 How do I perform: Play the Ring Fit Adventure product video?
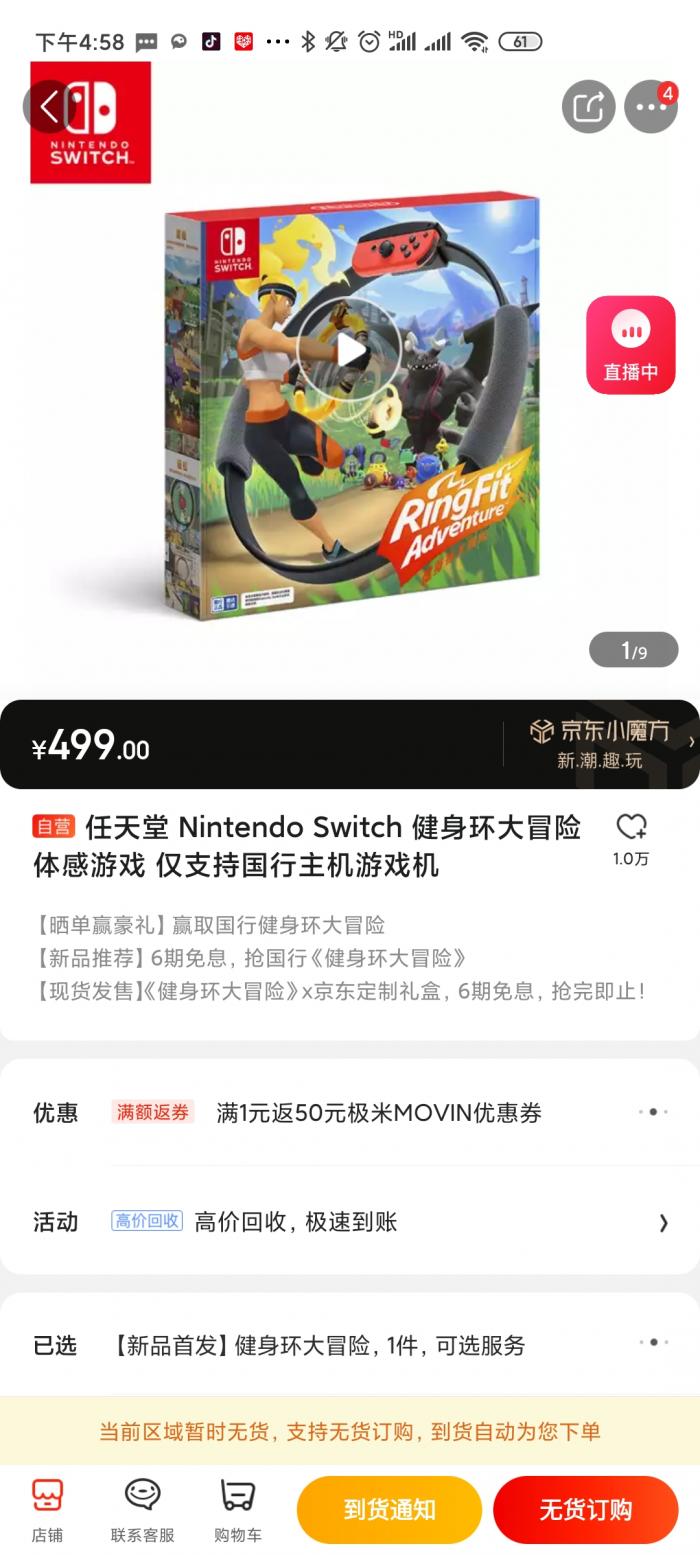(348, 350)
